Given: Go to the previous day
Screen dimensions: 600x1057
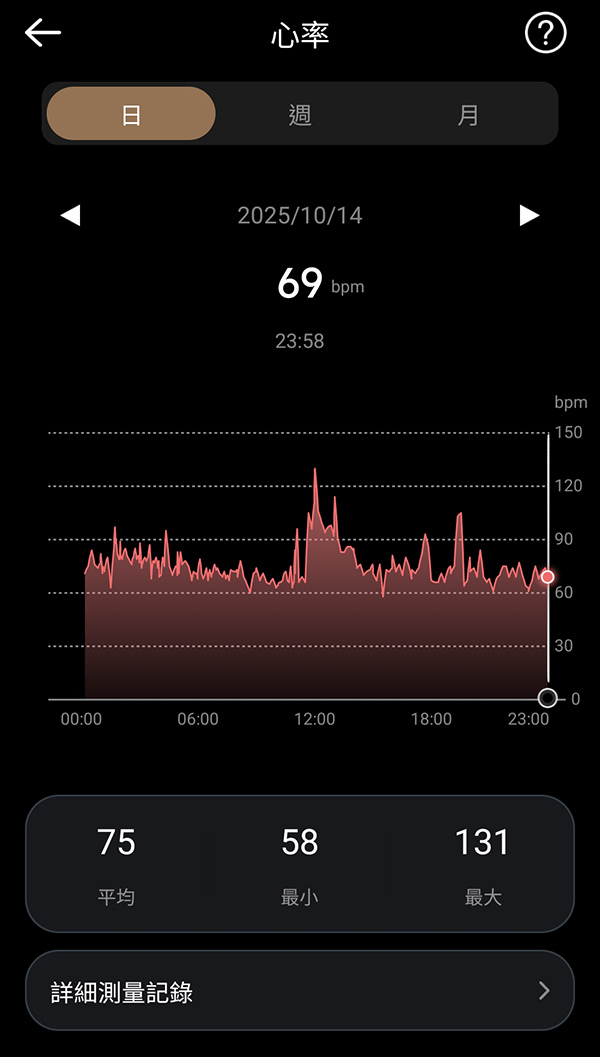Looking at the screenshot, I should pos(70,215).
